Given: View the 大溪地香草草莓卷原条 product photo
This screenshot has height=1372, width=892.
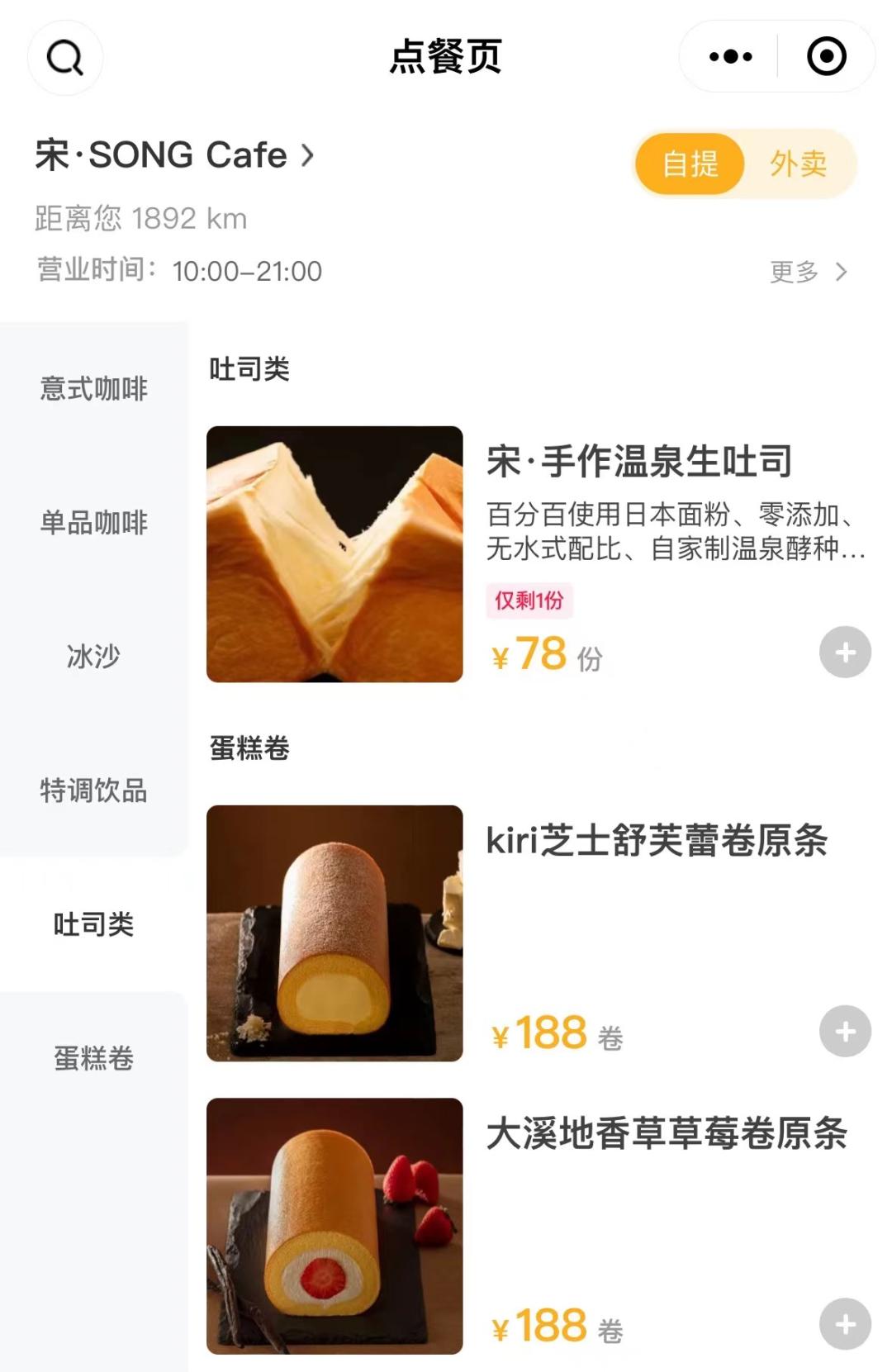Looking at the screenshot, I should point(334,1226).
